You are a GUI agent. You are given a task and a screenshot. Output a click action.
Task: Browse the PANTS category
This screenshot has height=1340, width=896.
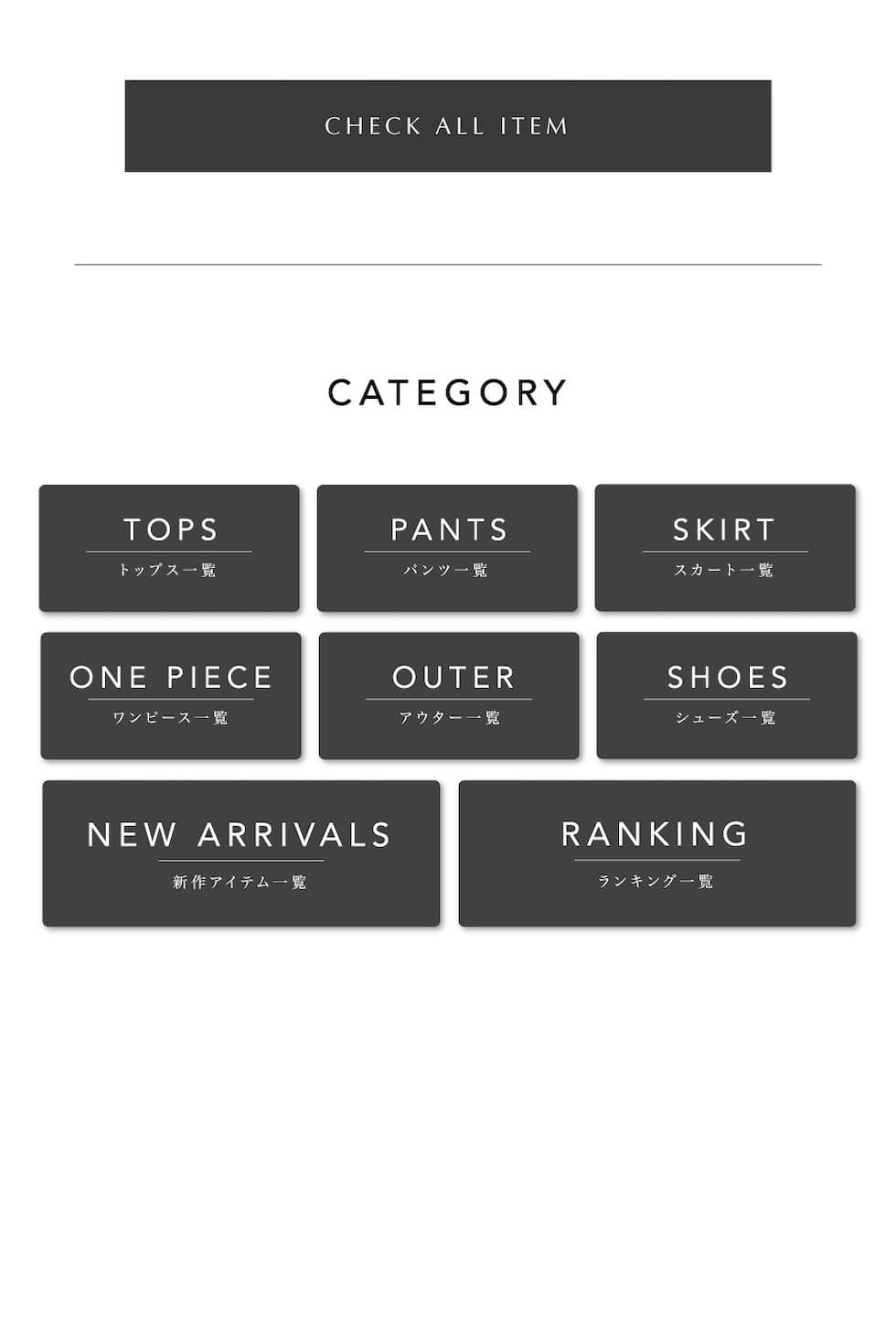(x=447, y=548)
